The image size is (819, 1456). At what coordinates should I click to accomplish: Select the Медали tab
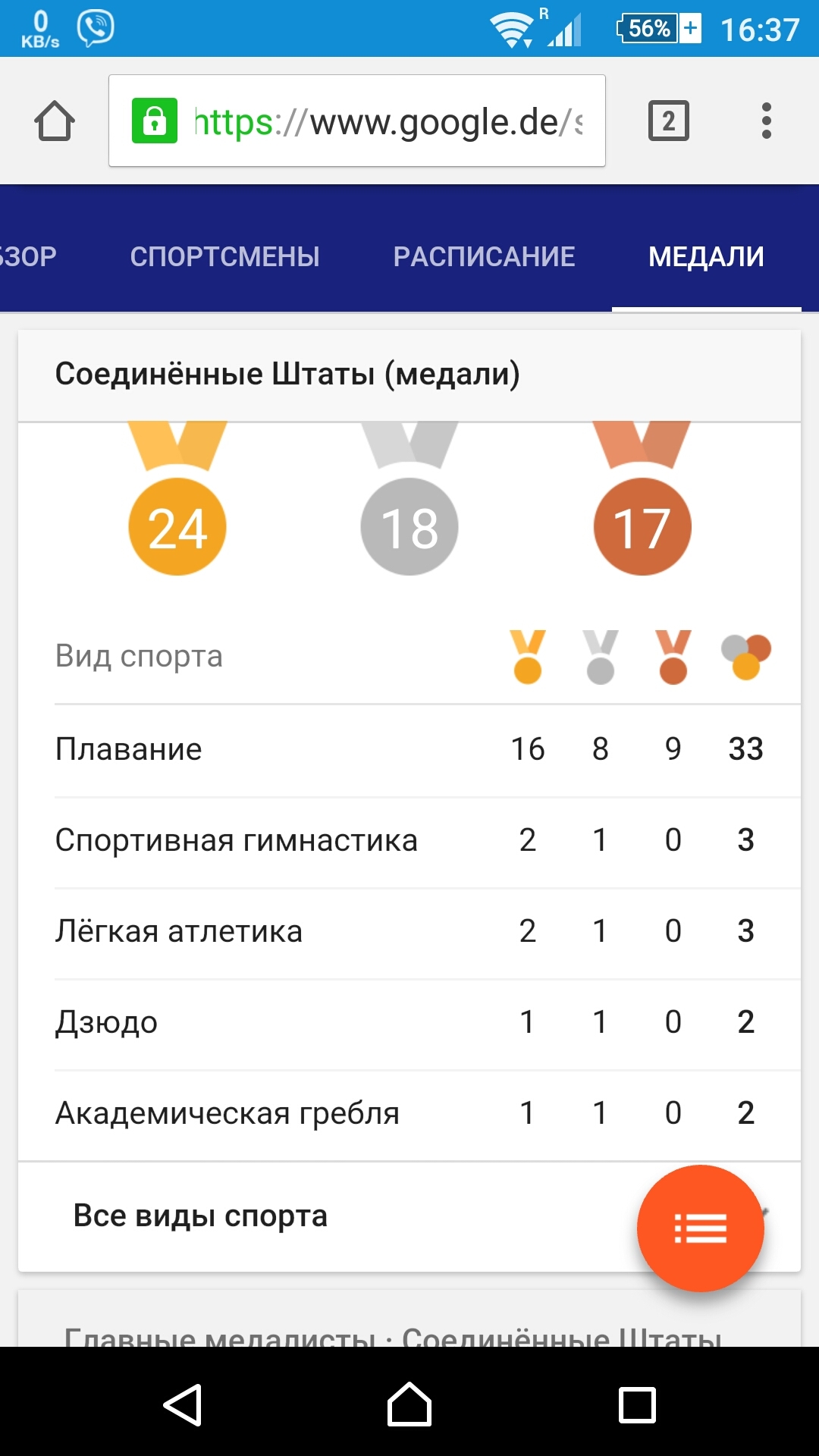click(x=706, y=256)
